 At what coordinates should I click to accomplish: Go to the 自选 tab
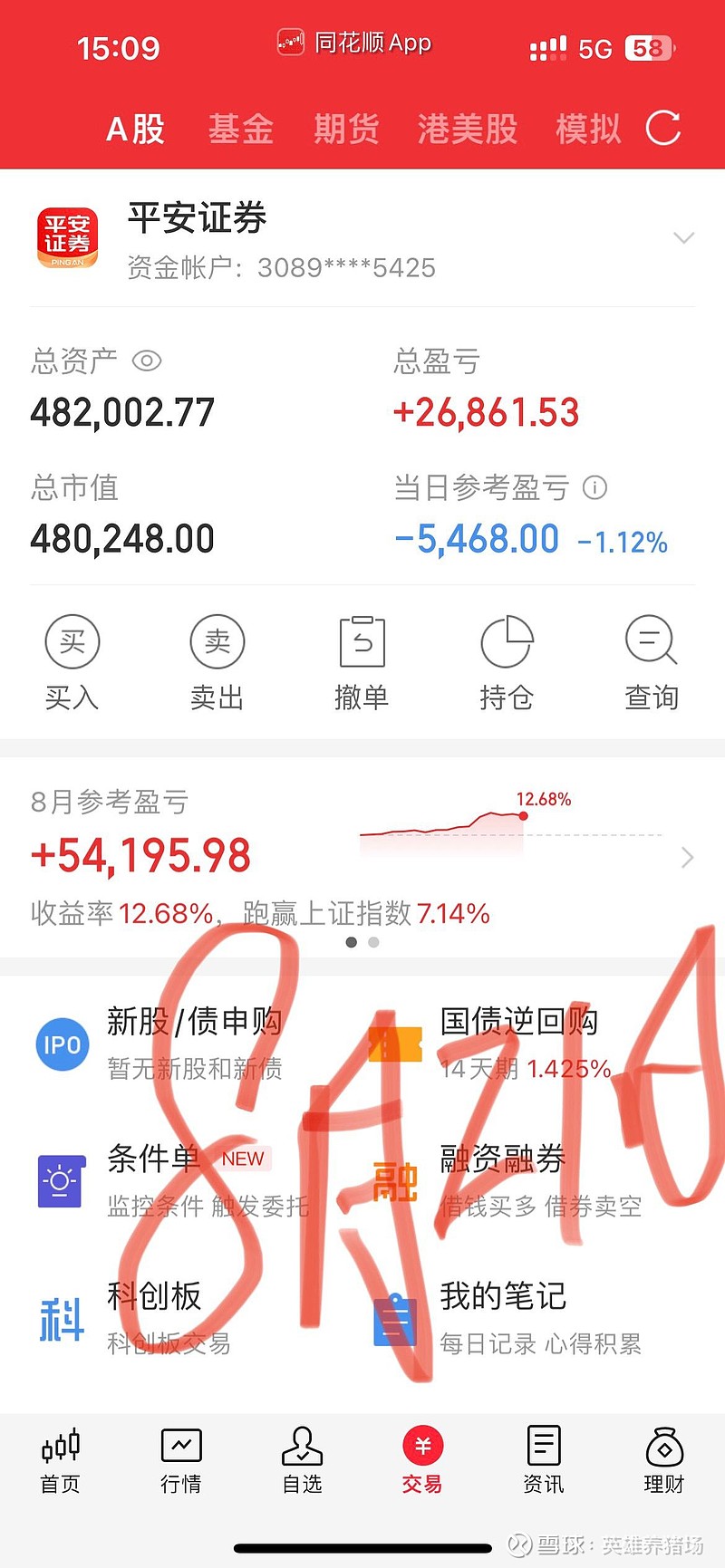point(302,1460)
